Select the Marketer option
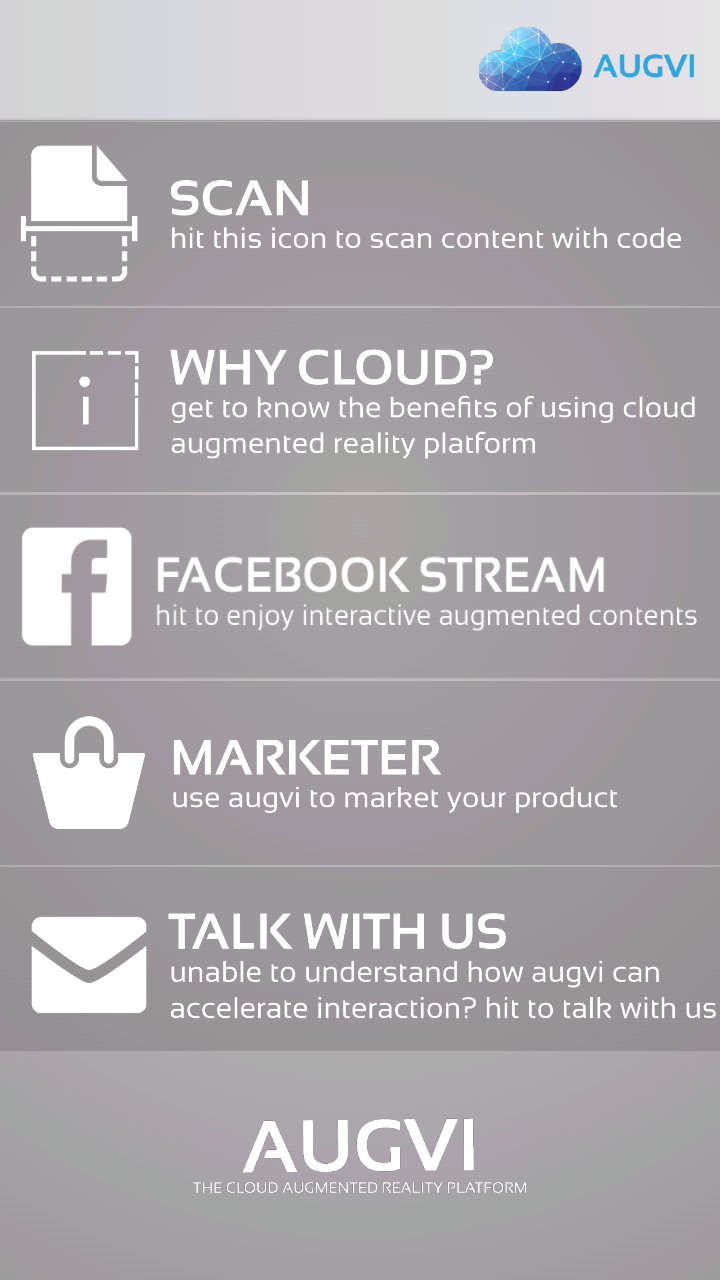Image resolution: width=720 pixels, height=1280 pixels. 360,773
